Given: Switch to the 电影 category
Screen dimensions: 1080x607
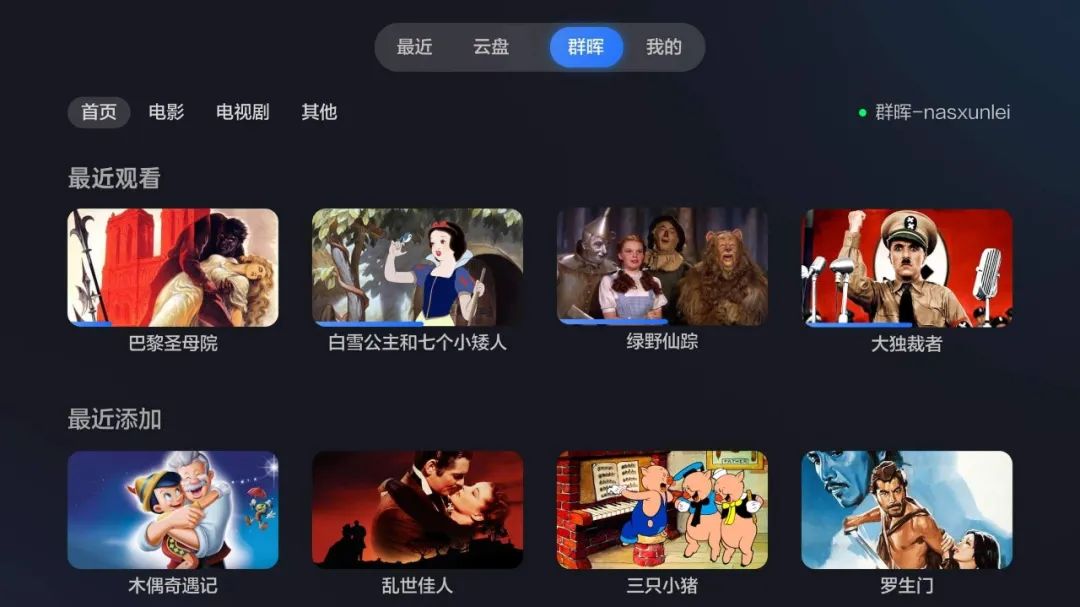Looking at the screenshot, I should tap(166, 112).
